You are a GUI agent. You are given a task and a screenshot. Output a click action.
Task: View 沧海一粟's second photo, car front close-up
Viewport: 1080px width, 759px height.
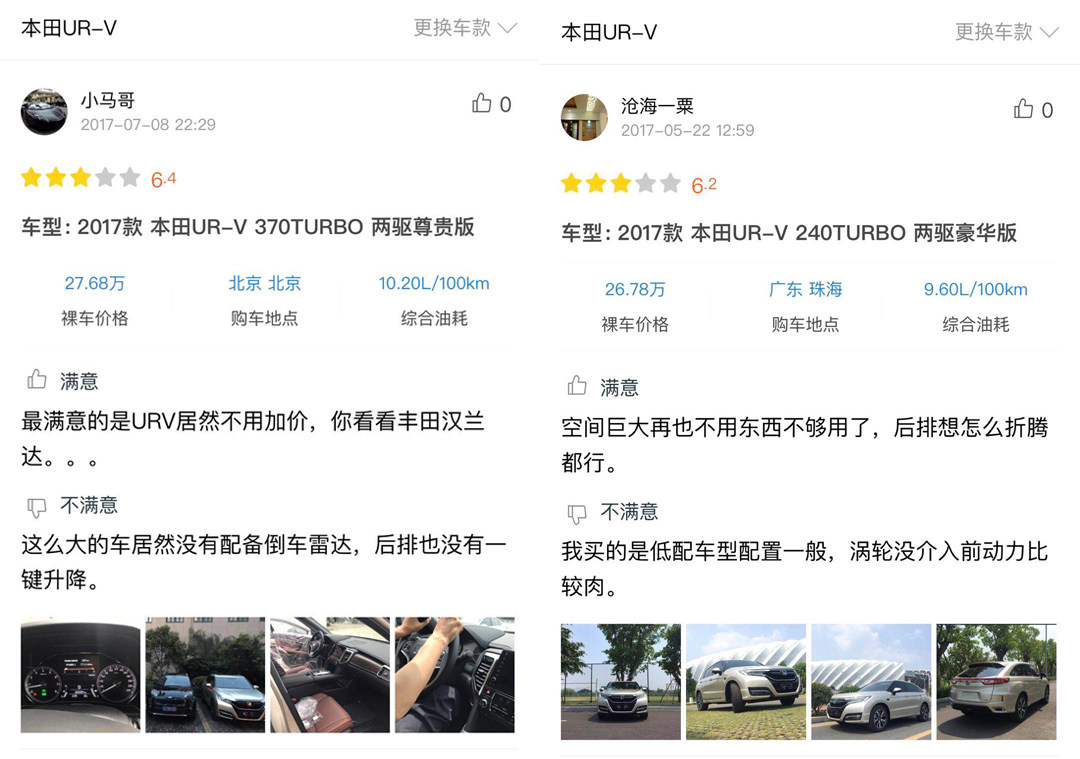point(746,682)
